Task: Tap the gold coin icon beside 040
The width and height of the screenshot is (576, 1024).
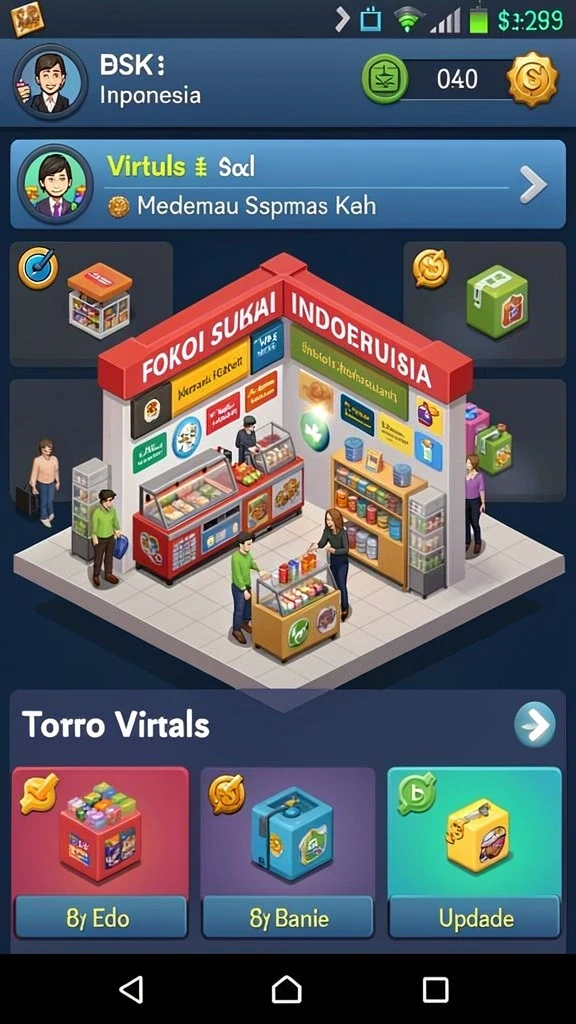Action: pyautogui.click(x=532, y=80)
